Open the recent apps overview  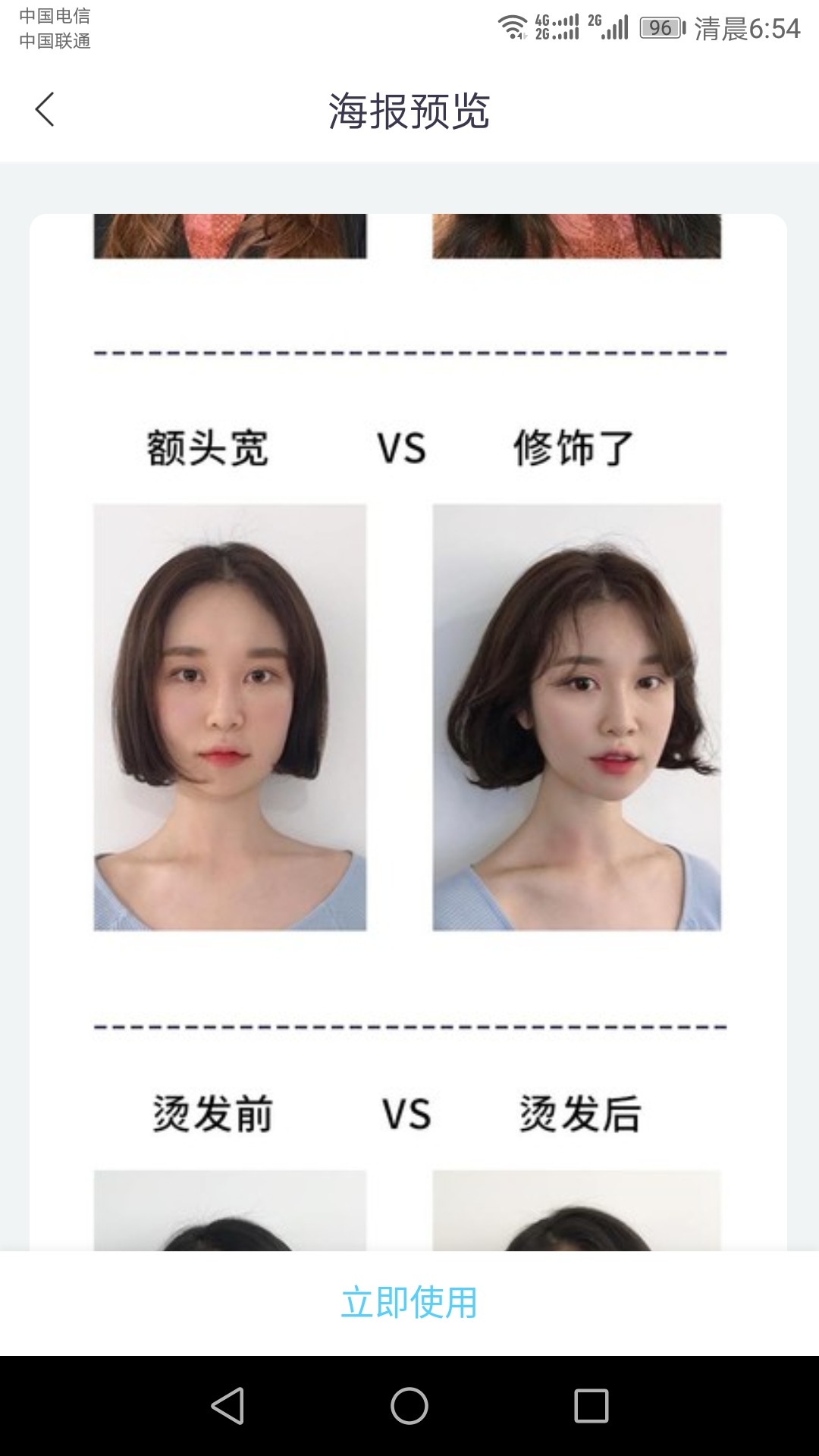(591, 1406)
